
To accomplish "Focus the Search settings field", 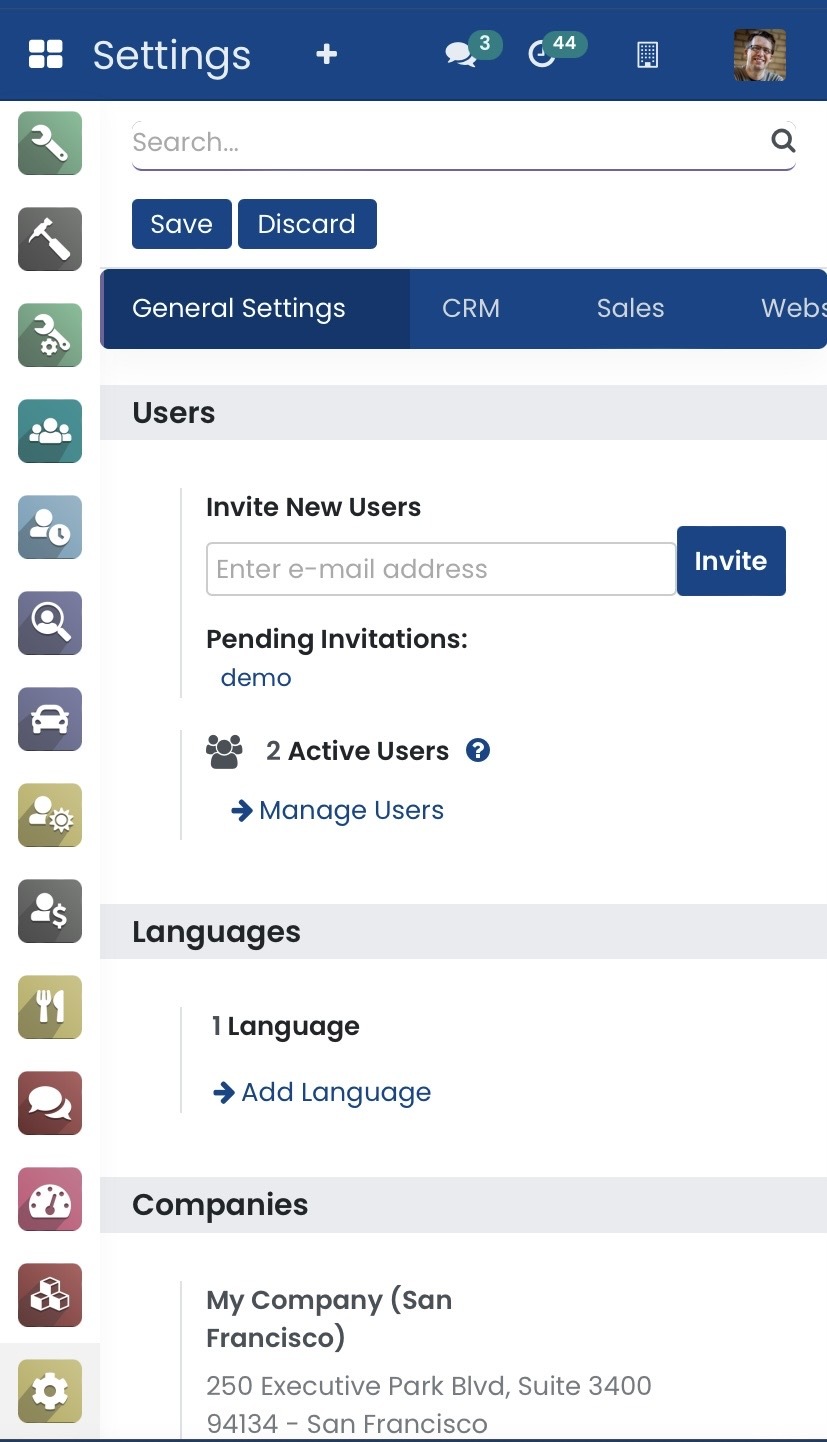I will coord(450,142).
